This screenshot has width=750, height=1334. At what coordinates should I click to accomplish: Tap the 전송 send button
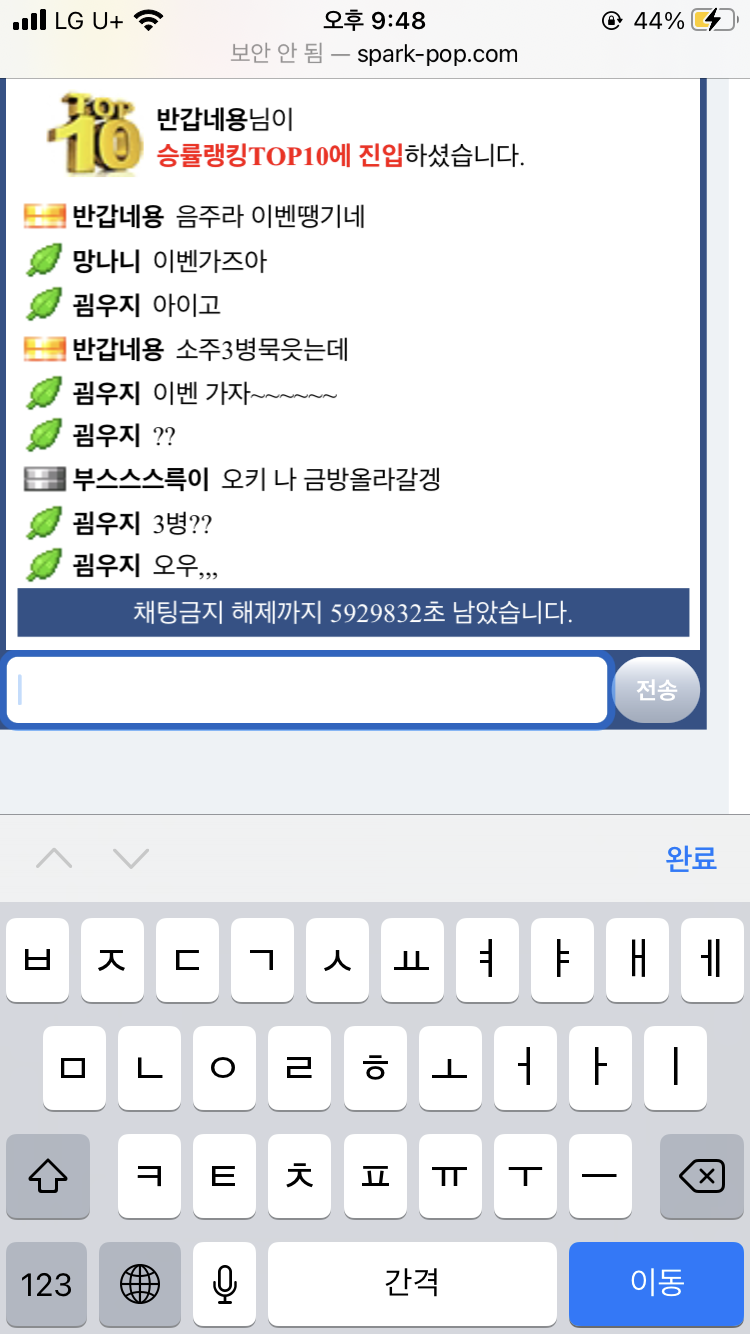pyautogui.click(x=656, y=690)
